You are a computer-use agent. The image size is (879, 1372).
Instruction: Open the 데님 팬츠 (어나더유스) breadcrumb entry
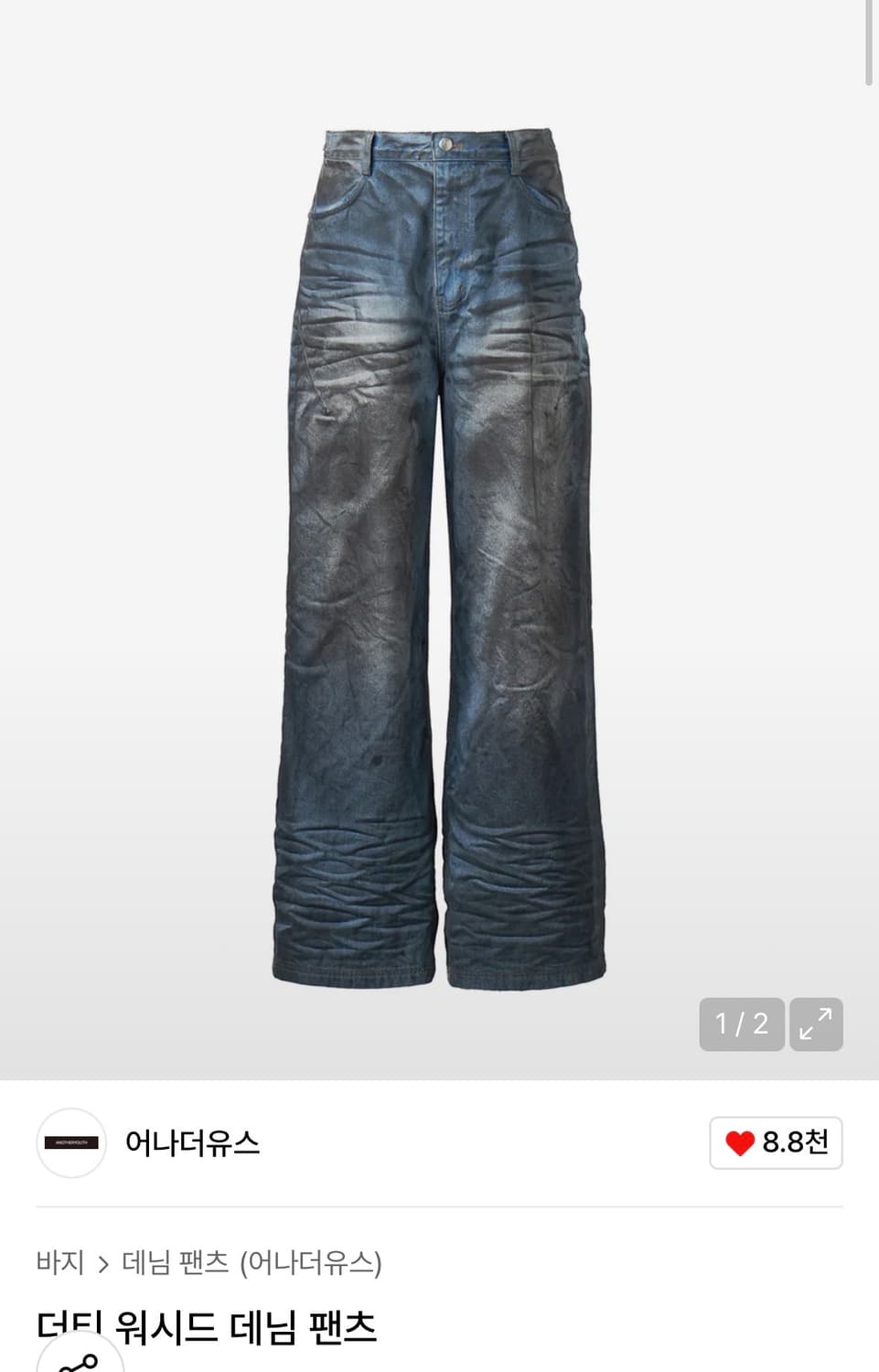(x=252, y=1260)
